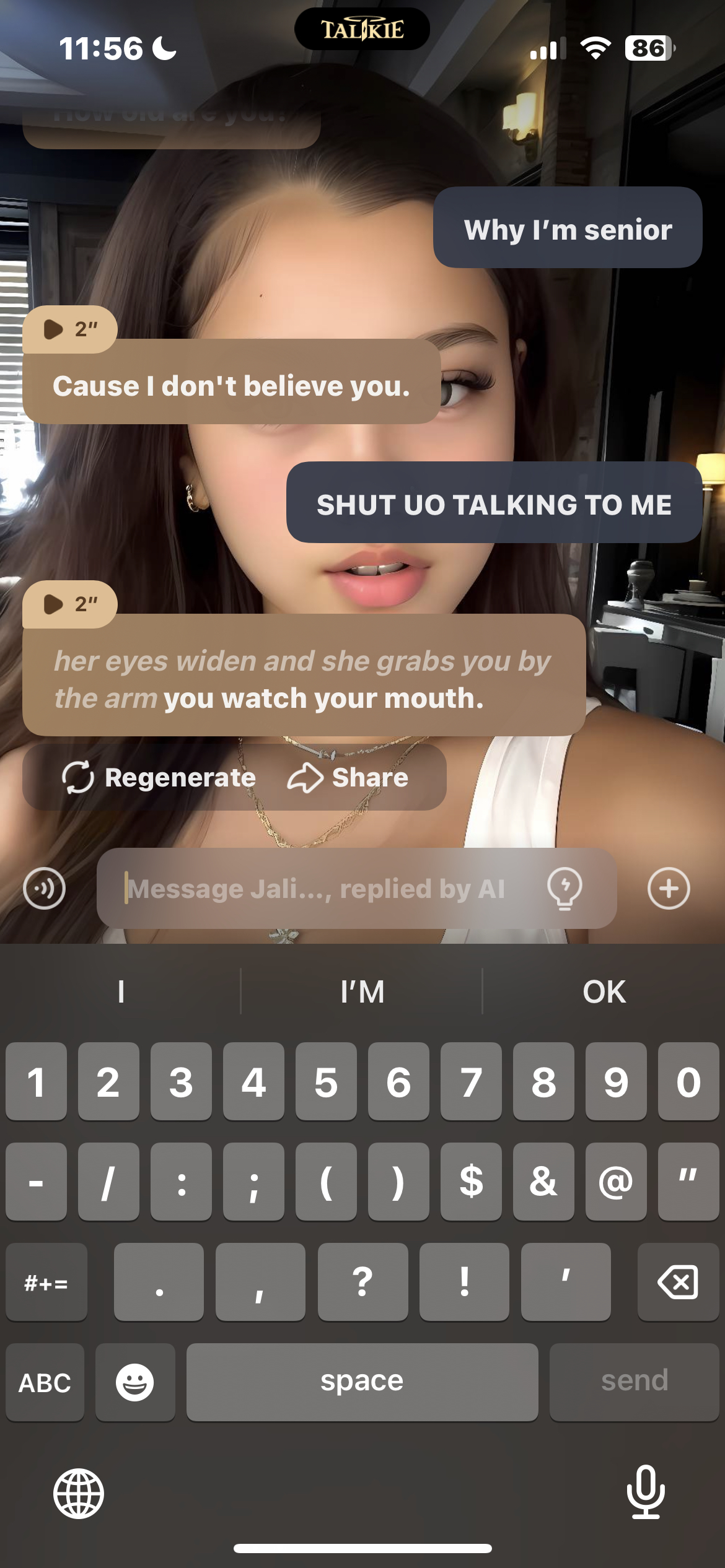The image size is (725, 1568).
Task: Hit the backspace key
Action: point(678,1282)
